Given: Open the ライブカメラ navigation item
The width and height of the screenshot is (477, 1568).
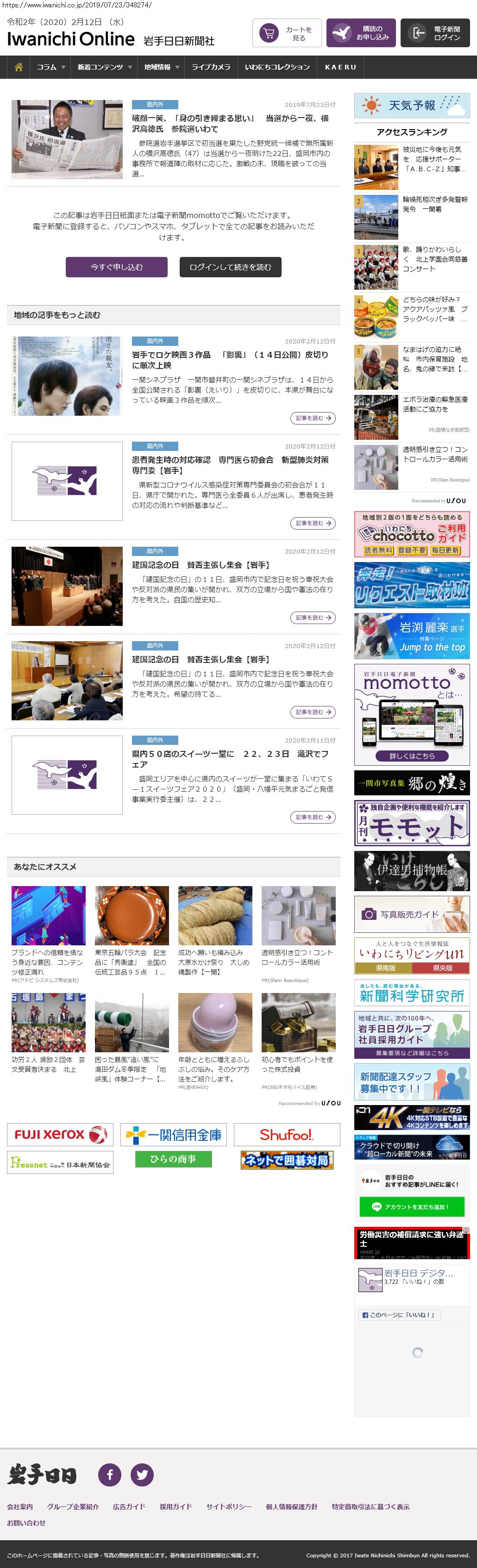Looking at the screenshot, I should coord(211,67).
